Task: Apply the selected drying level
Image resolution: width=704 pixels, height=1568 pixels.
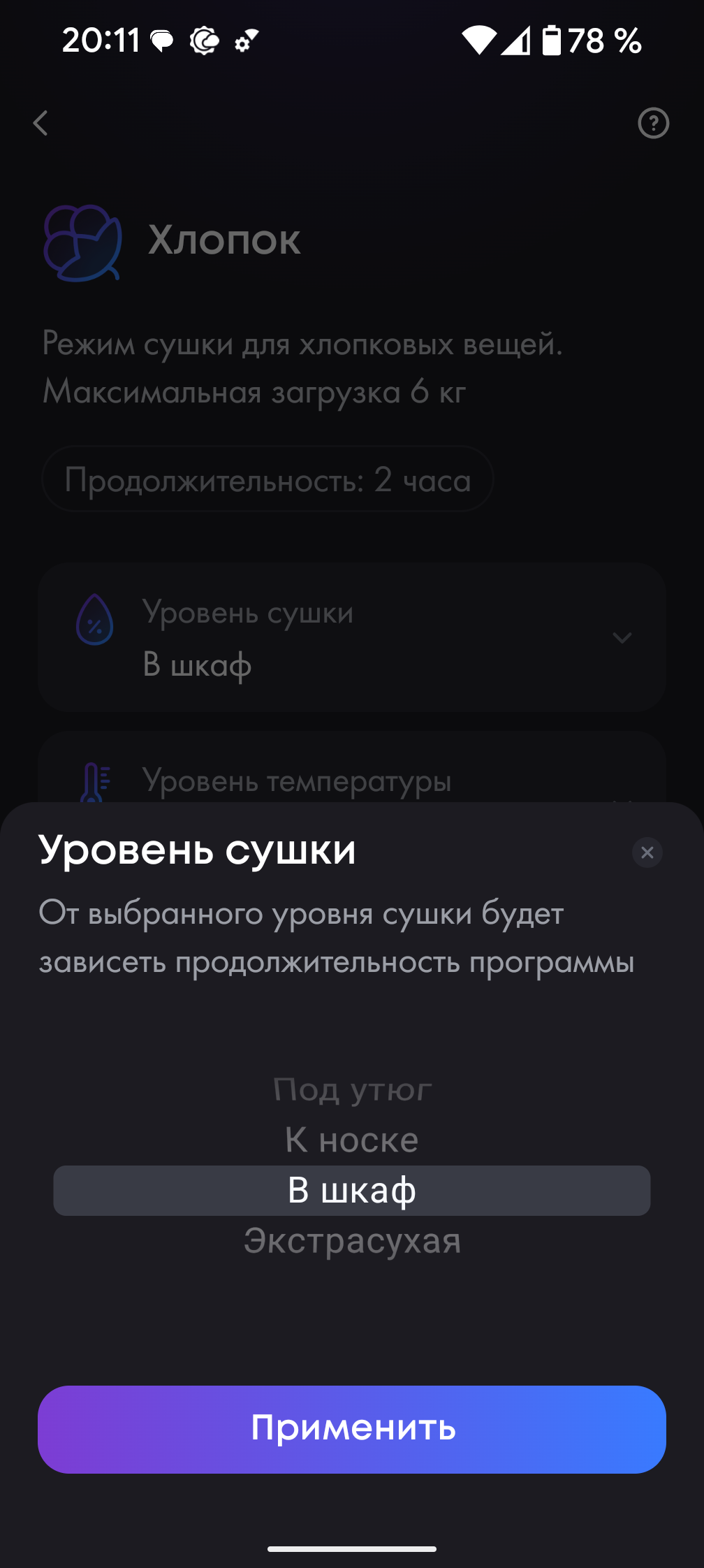Action: 352,1429
